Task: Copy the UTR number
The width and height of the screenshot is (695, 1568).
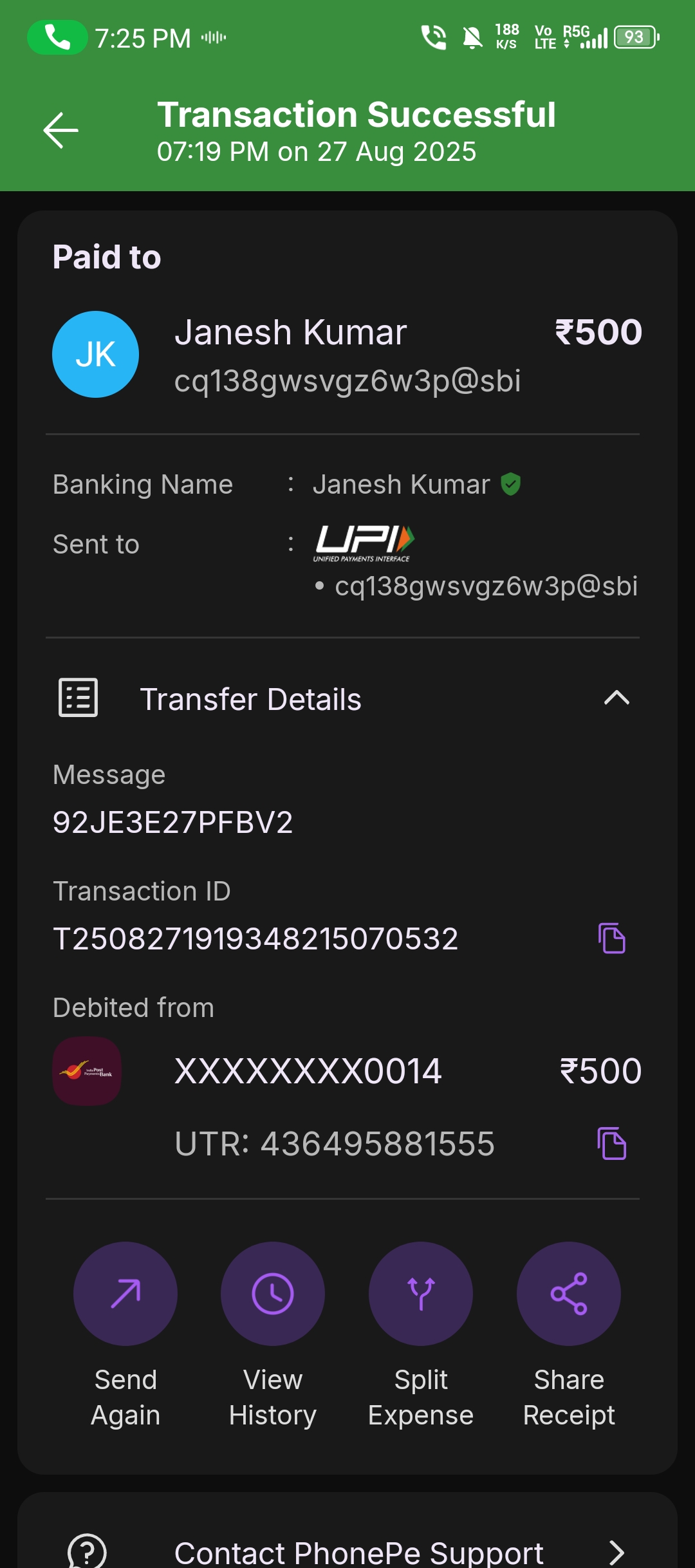Action: coord(611,1144)
